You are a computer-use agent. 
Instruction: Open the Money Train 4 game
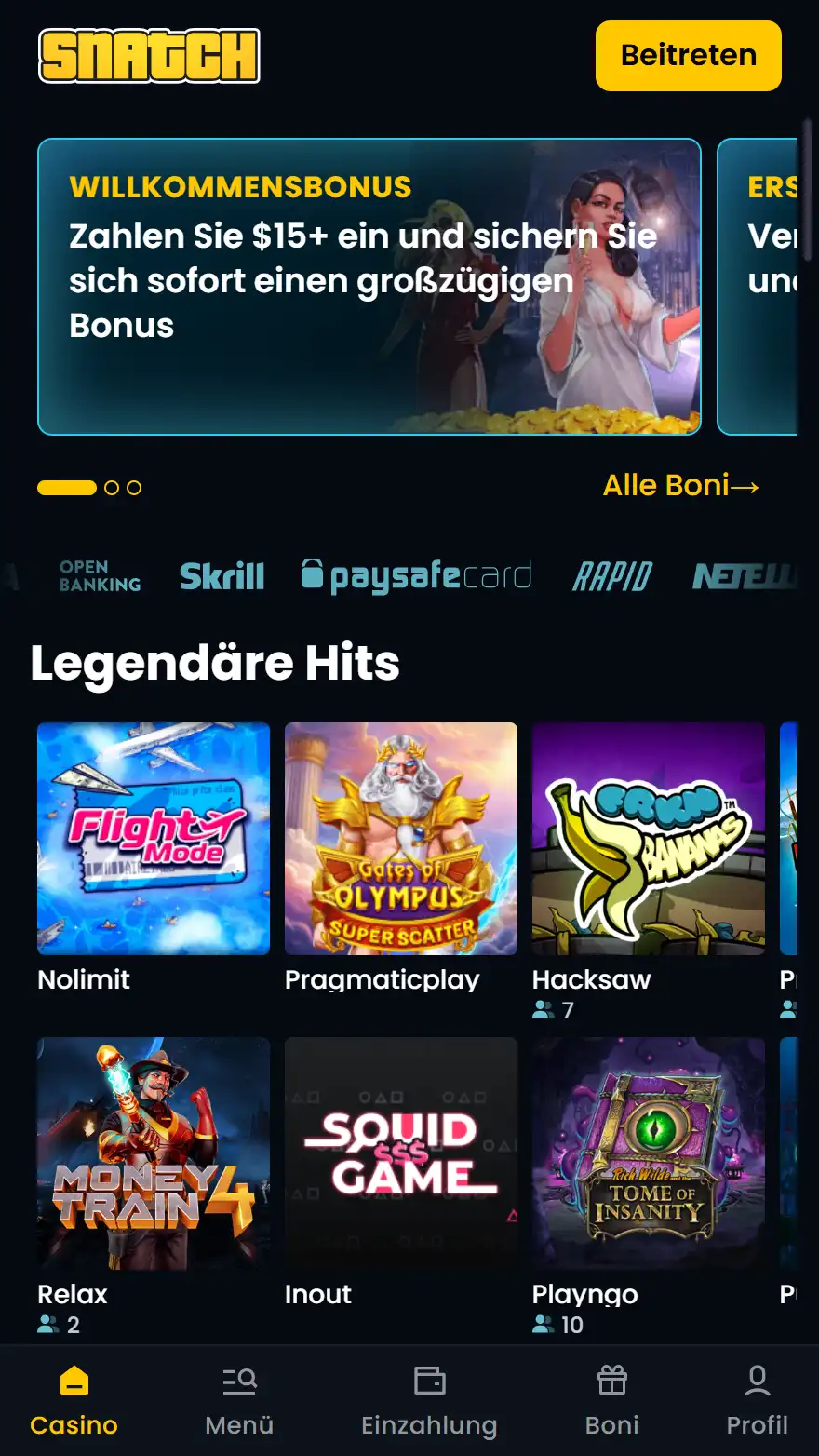coord(154,1153)
